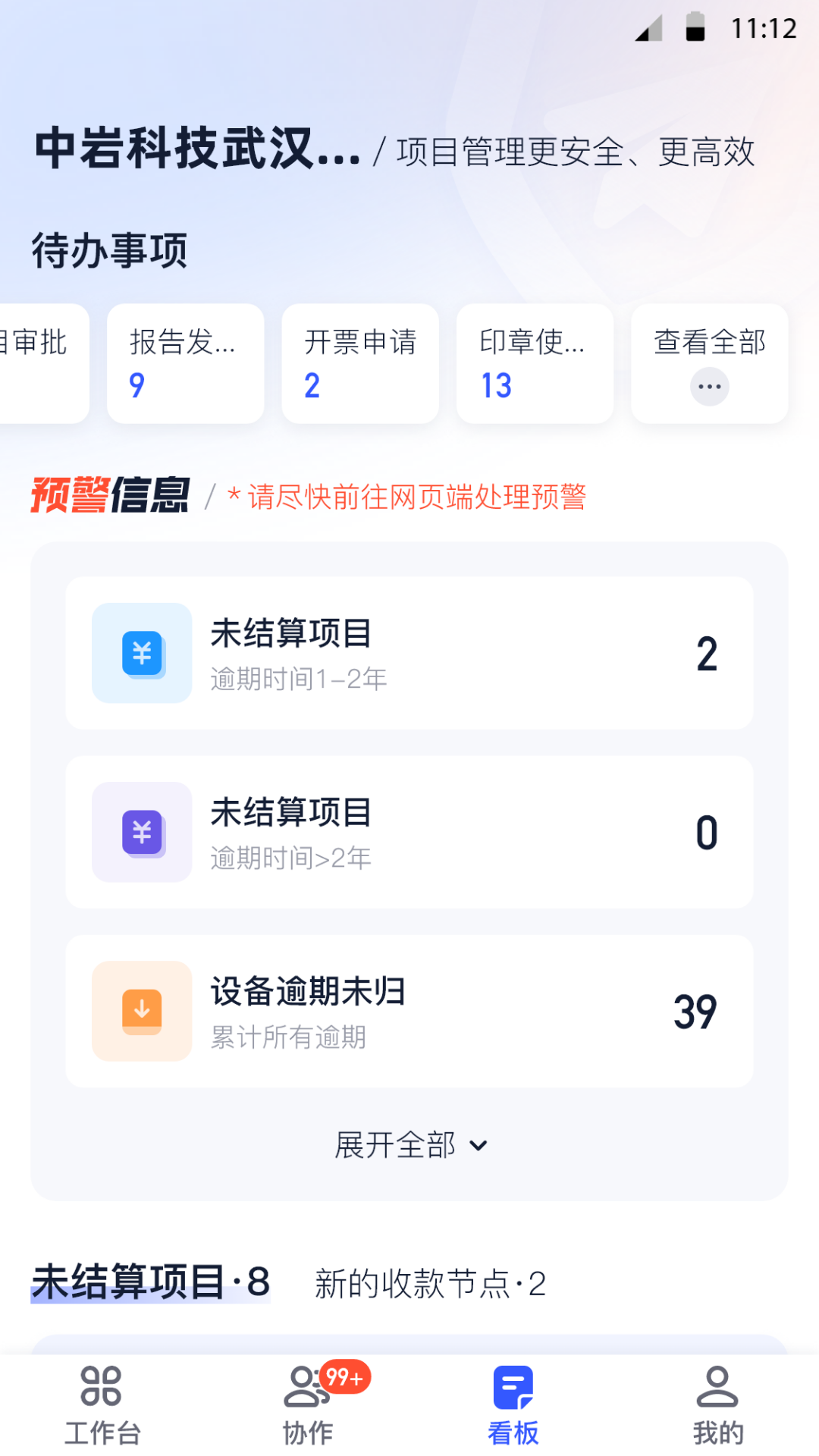Open the 查看全部 pending items card
Image resolution: width=819 pixels, height=1456 pixels.
coord(708,363)
